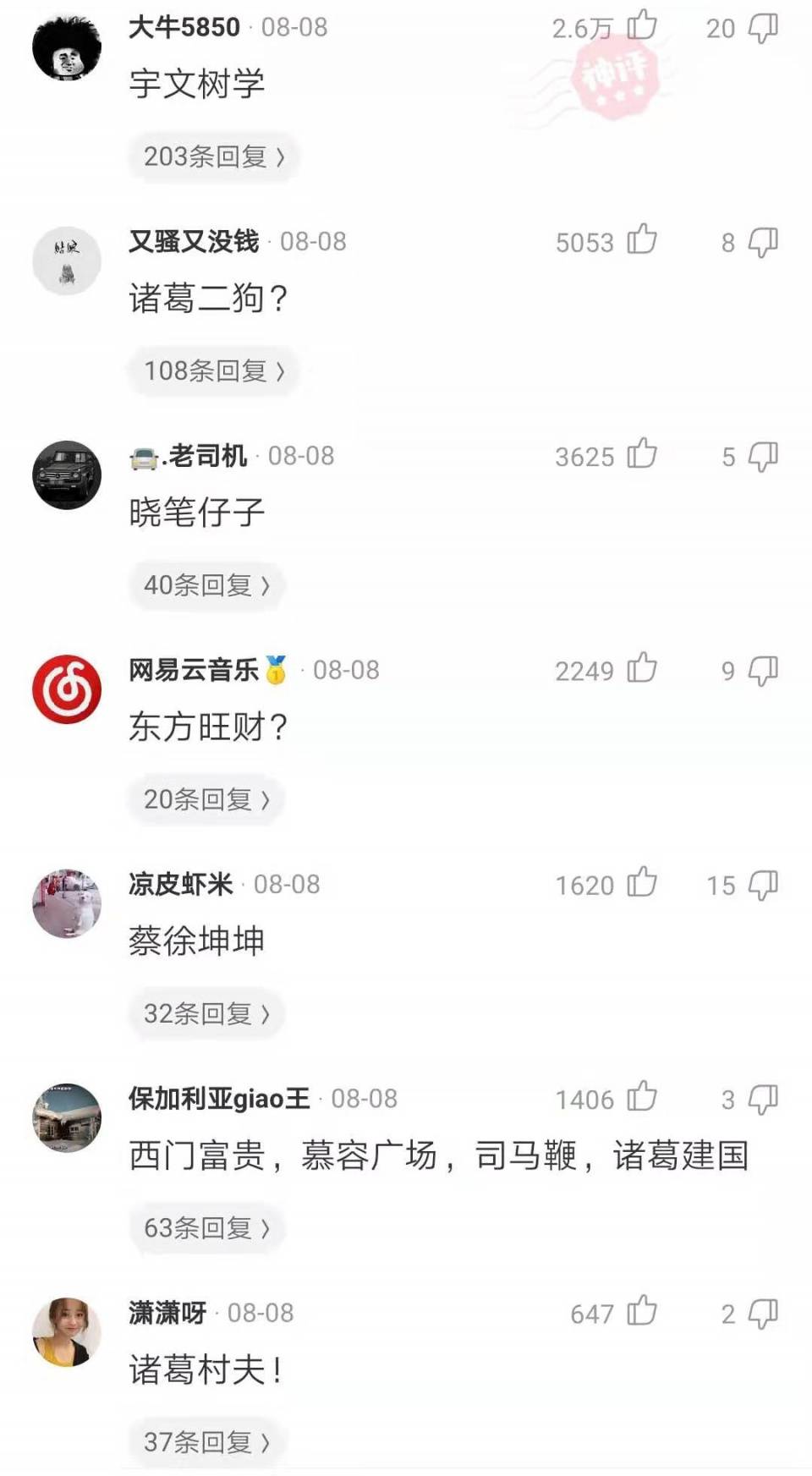
Task: Show 20条回复 under 东方旺财
Action: click(206, 799)
